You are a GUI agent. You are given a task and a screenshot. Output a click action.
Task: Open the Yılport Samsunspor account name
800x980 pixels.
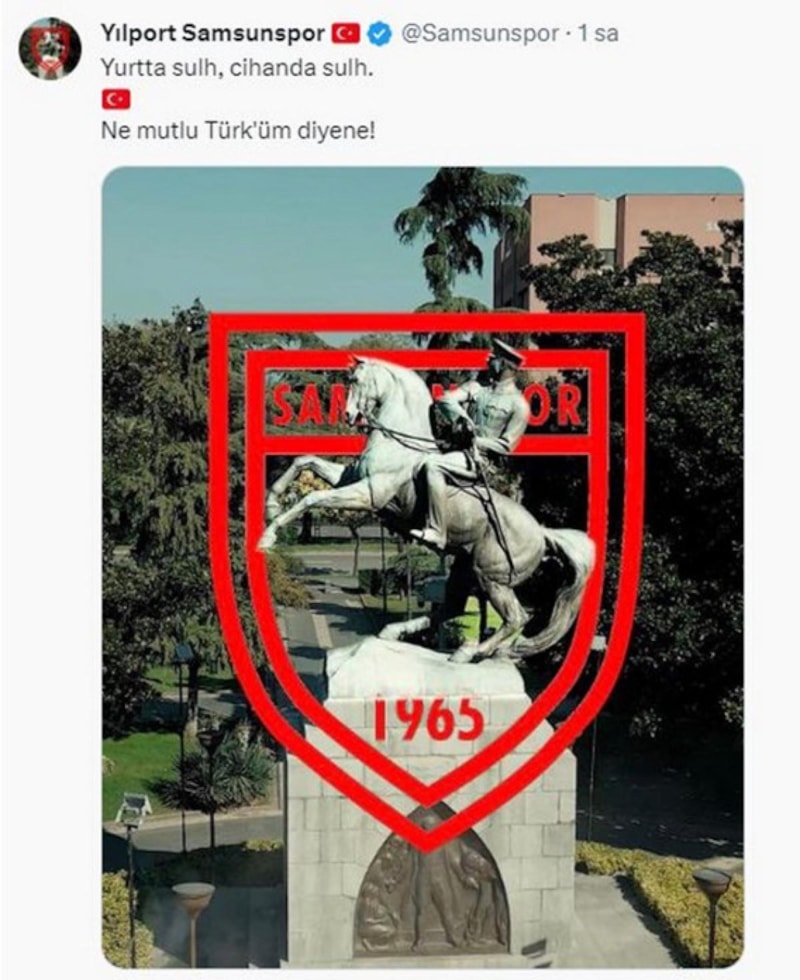[212, 33]
